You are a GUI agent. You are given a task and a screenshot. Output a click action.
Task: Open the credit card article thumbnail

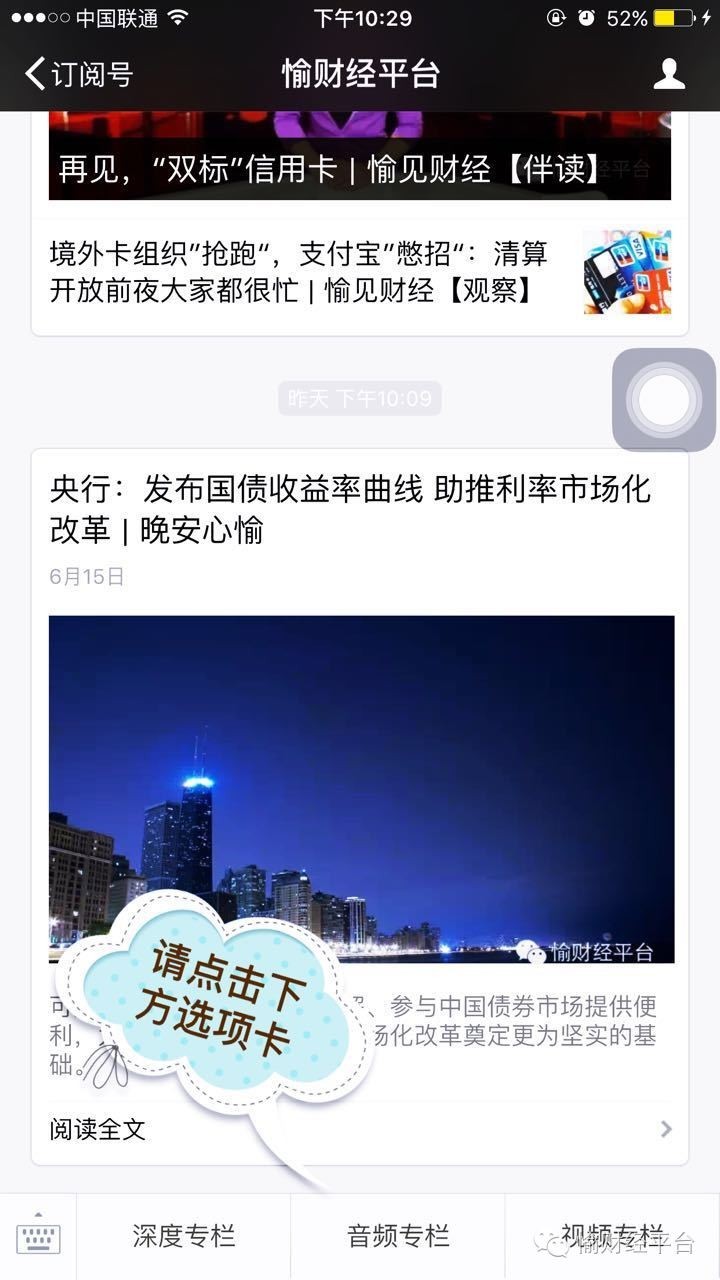point(626,271)
